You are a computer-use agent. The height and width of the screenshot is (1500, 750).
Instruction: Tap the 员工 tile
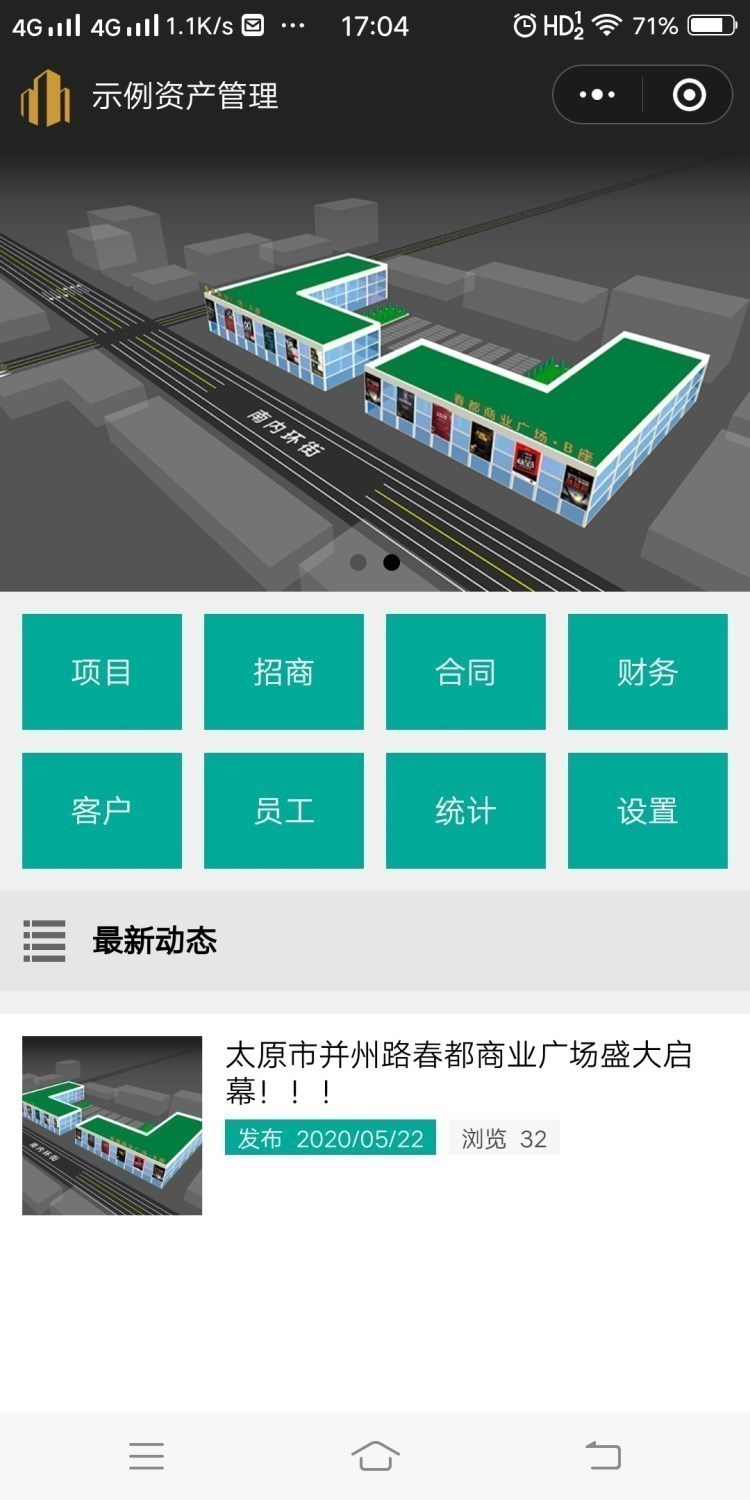284,810
